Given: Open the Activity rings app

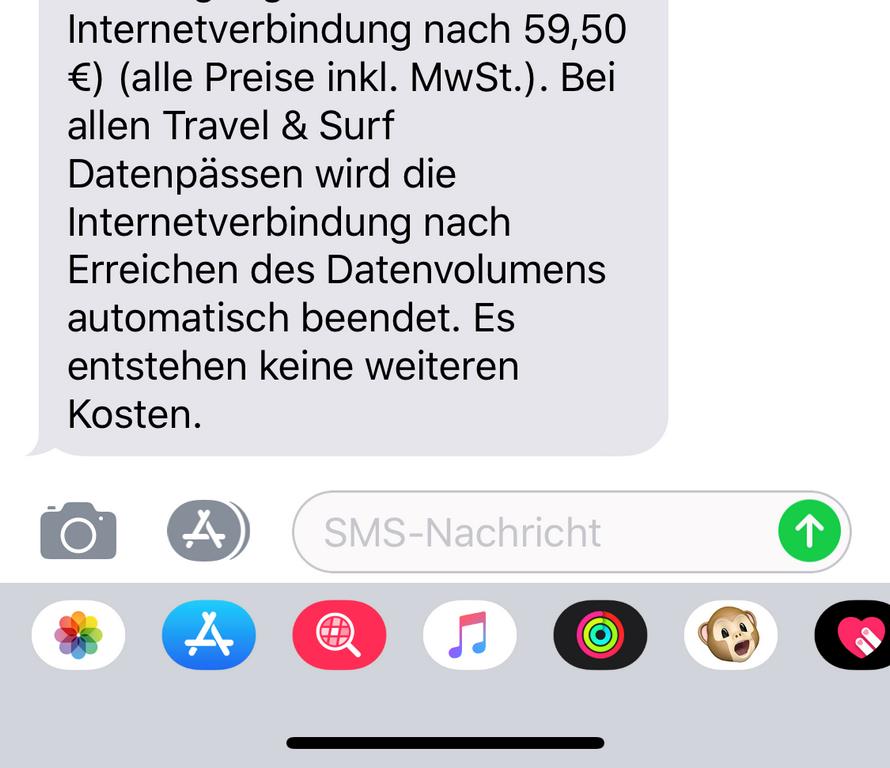Looking at the screenshot, I should (x=600, y=635).
